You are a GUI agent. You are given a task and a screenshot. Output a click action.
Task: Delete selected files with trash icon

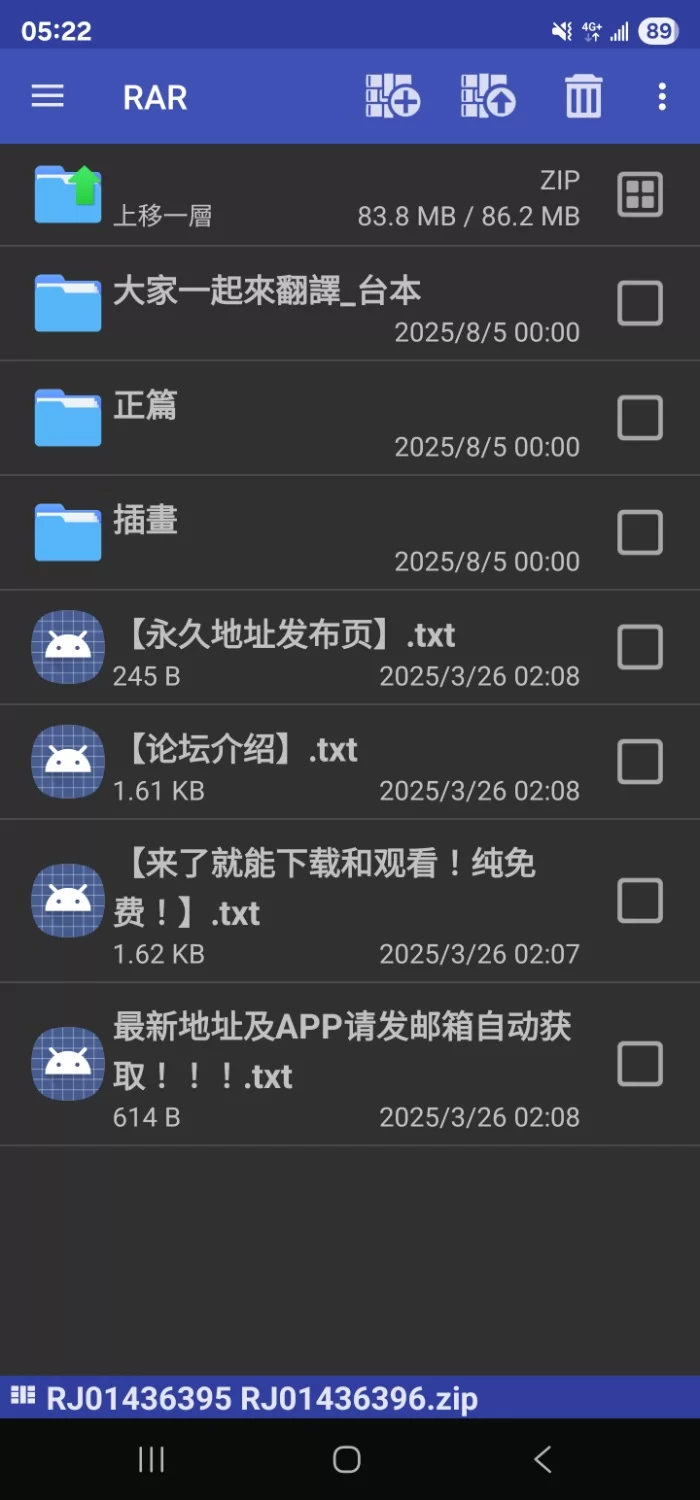[x=584, y=97]
